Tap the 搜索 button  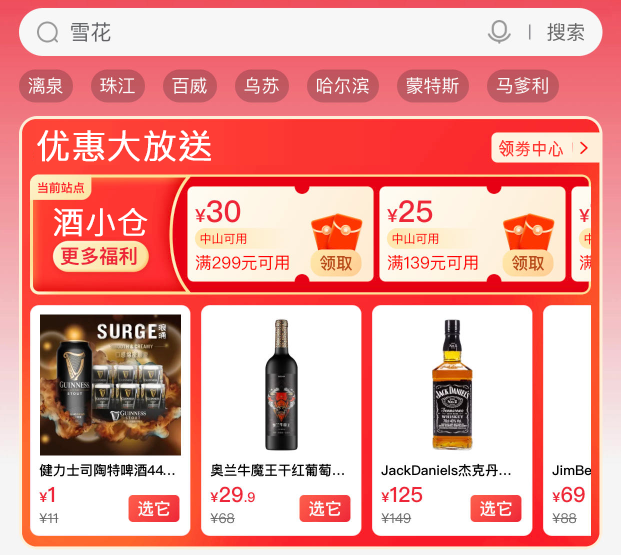[565, 33]
